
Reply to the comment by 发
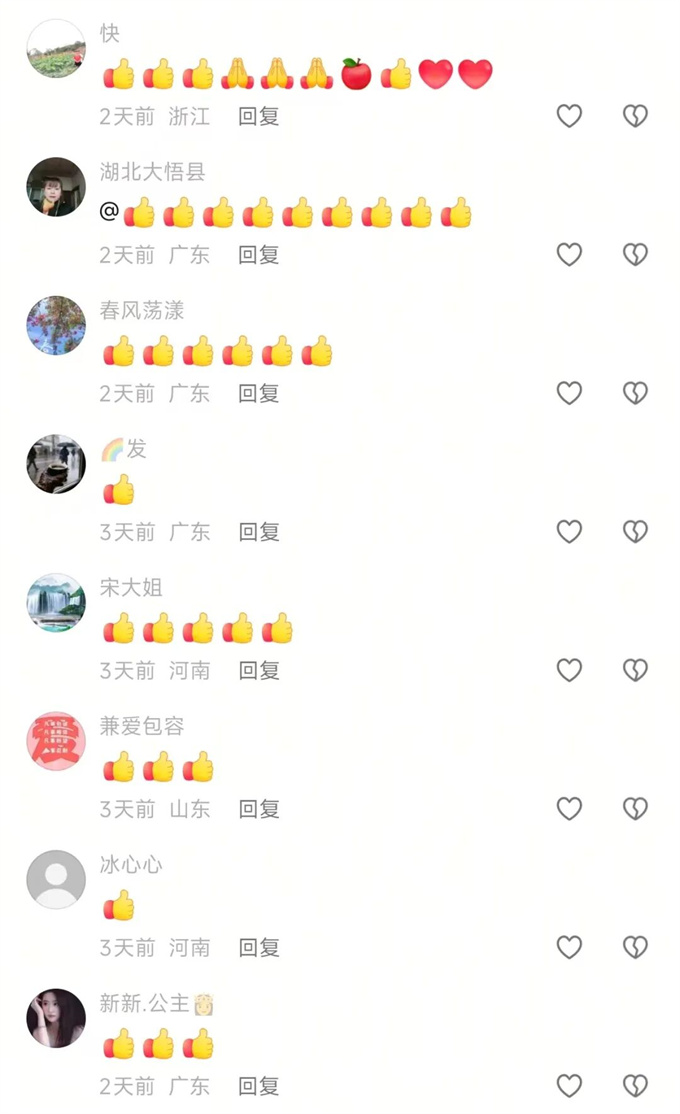(x=258, y=531)
